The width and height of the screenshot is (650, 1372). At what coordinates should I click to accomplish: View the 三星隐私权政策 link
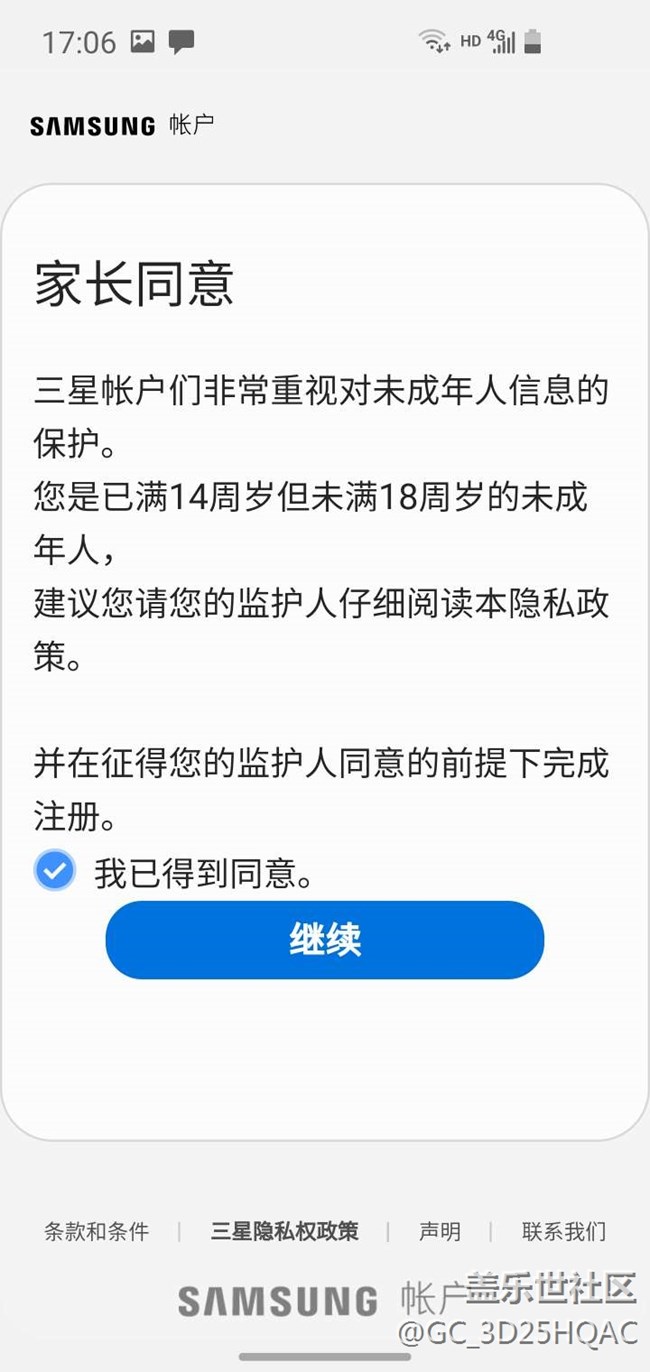click(284, 1231)
